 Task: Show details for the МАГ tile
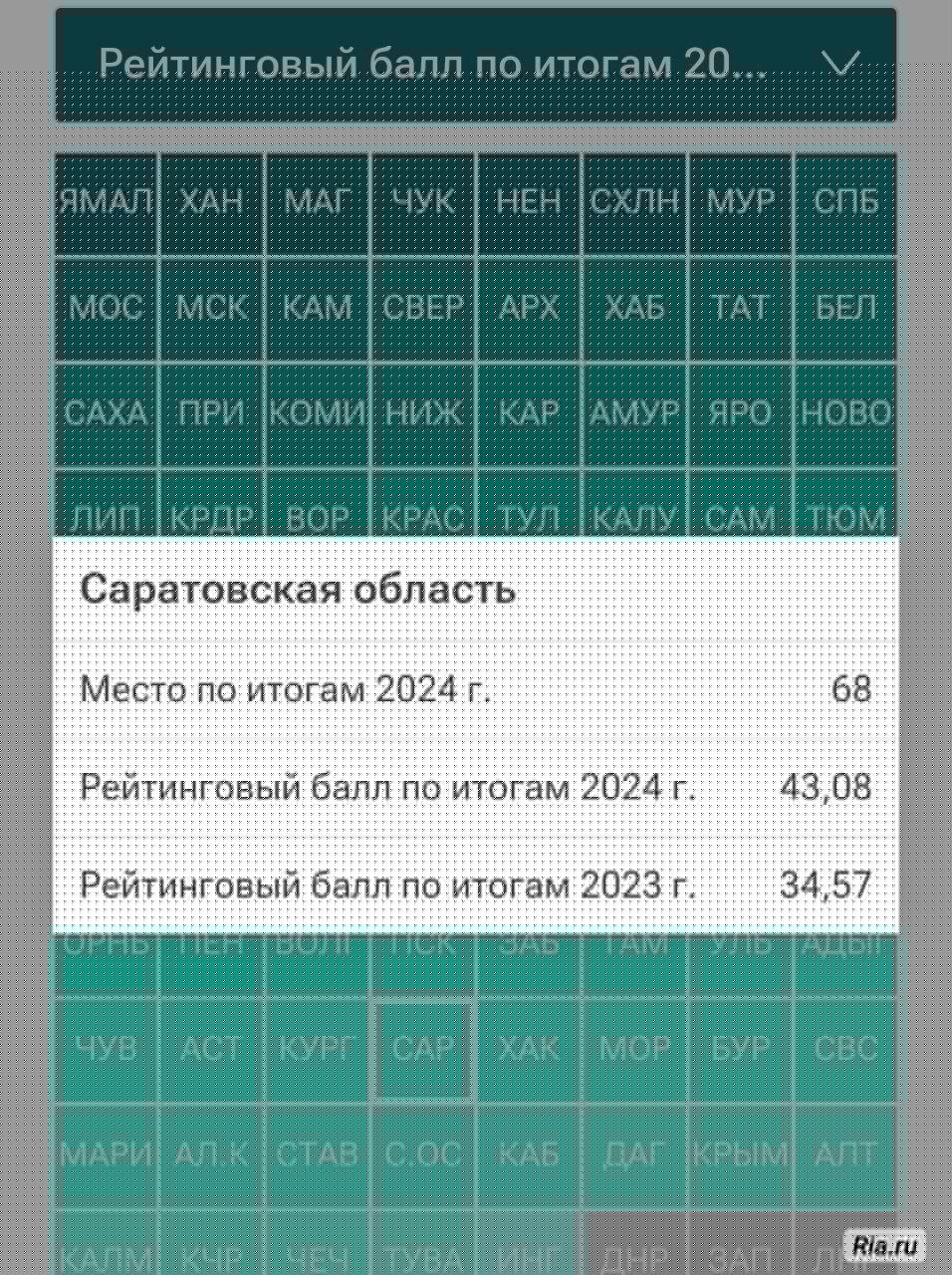coord(318,202)
